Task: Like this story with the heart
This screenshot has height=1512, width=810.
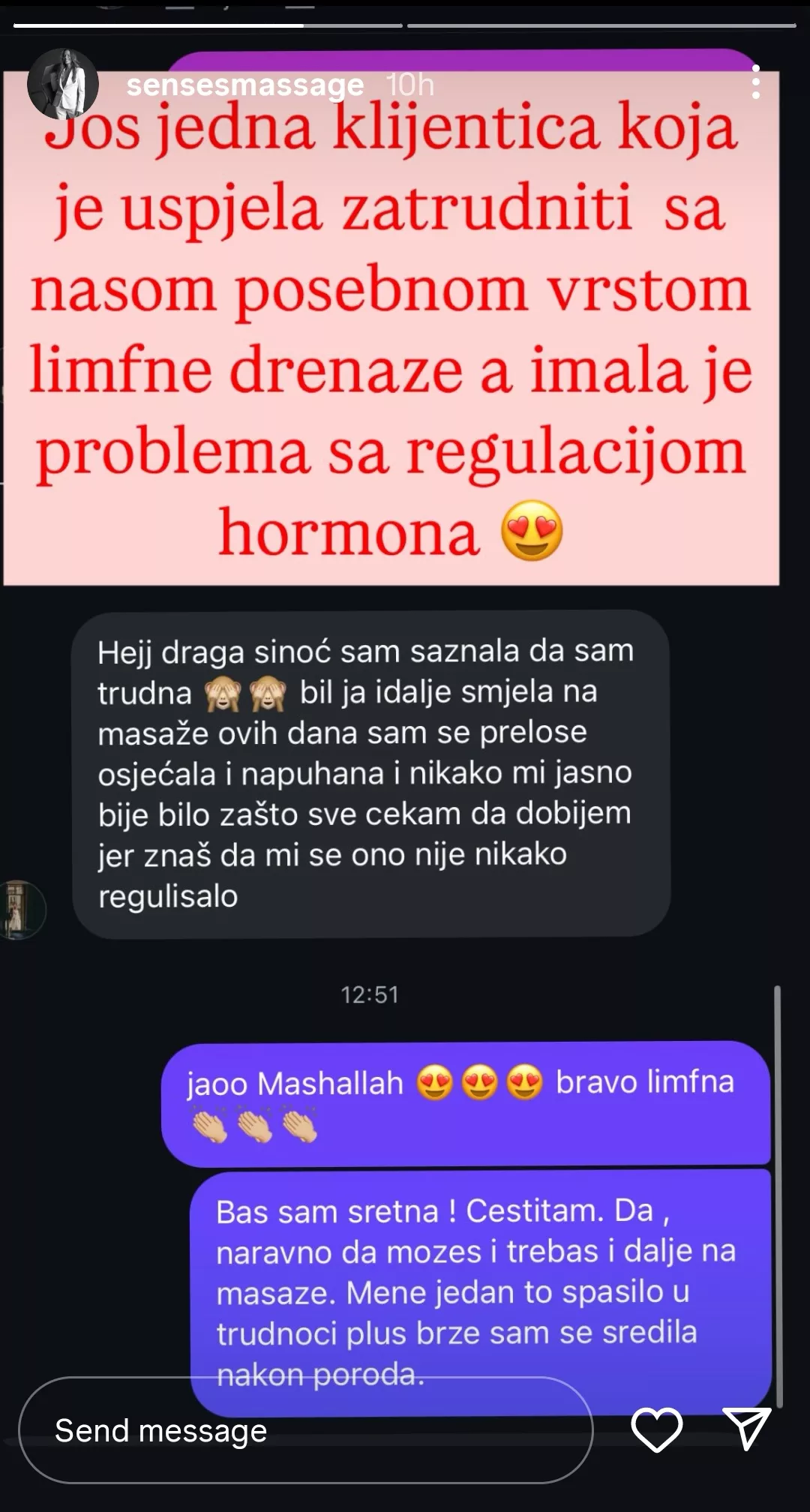Action: point(656,1429)
